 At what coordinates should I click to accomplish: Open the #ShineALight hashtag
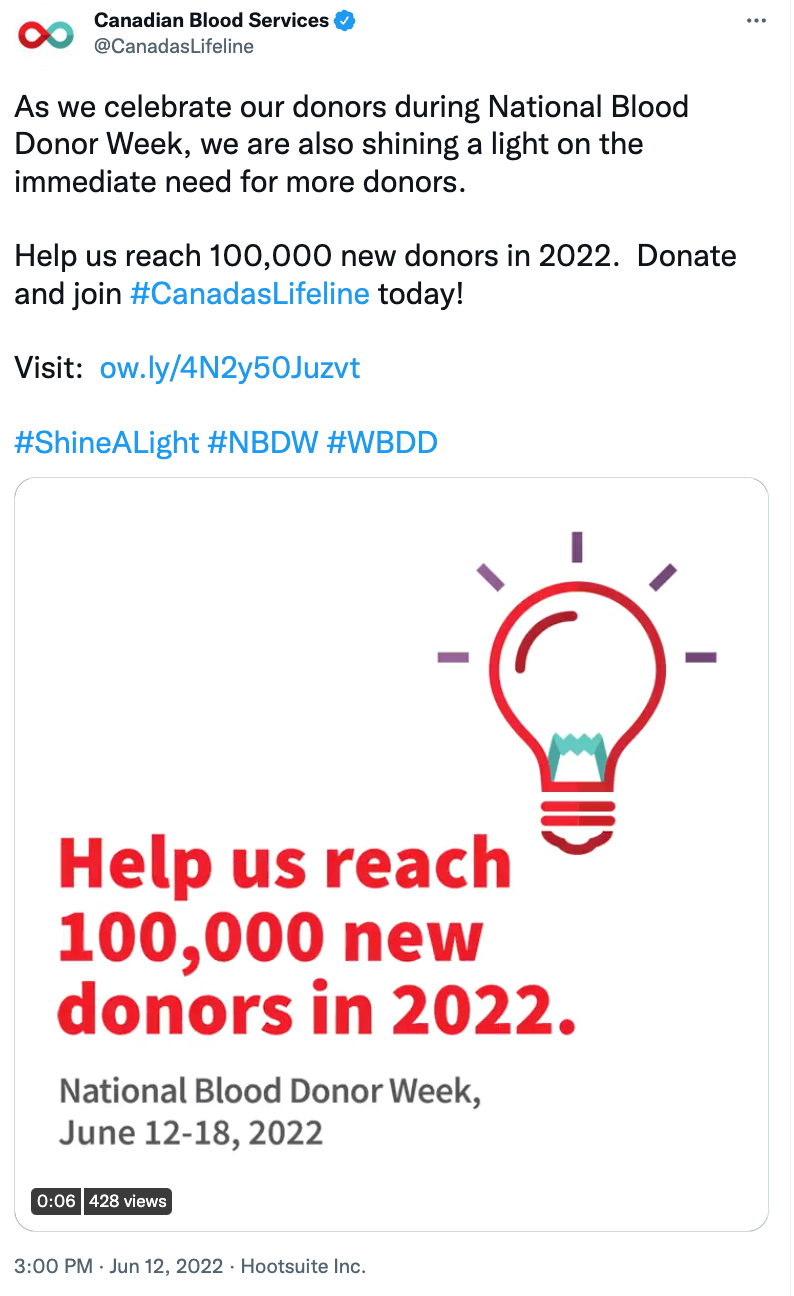(107, 442)
